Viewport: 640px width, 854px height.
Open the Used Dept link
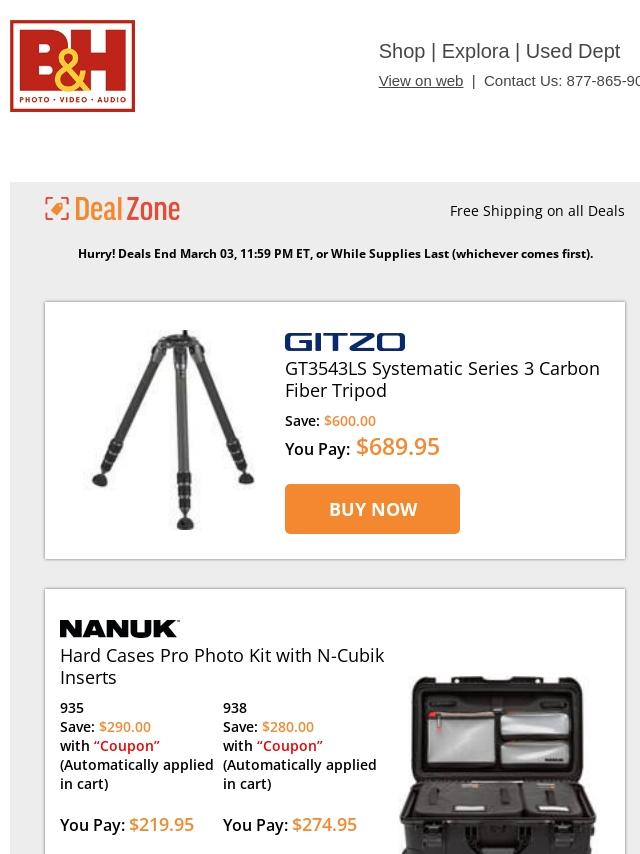[x=572, y=51]
